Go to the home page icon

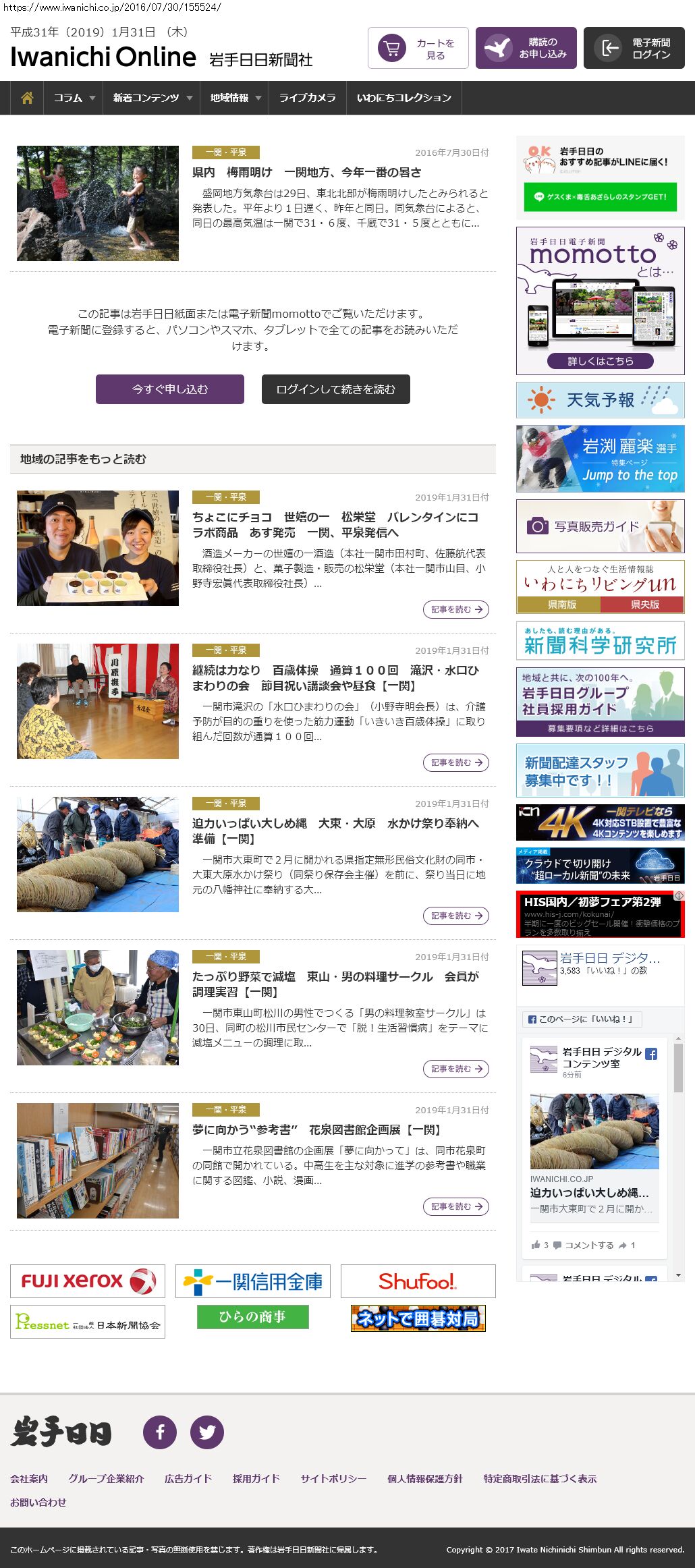[27, 98]
